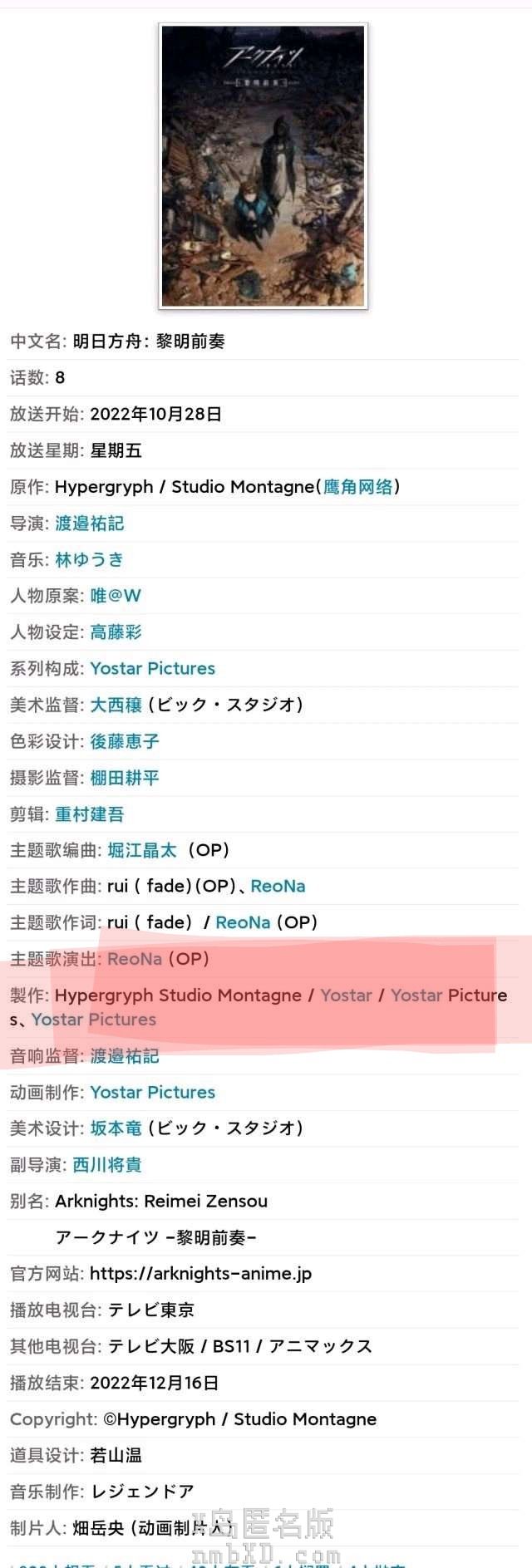Open the 鹰角网络 link in 原作

coord(357,487)
